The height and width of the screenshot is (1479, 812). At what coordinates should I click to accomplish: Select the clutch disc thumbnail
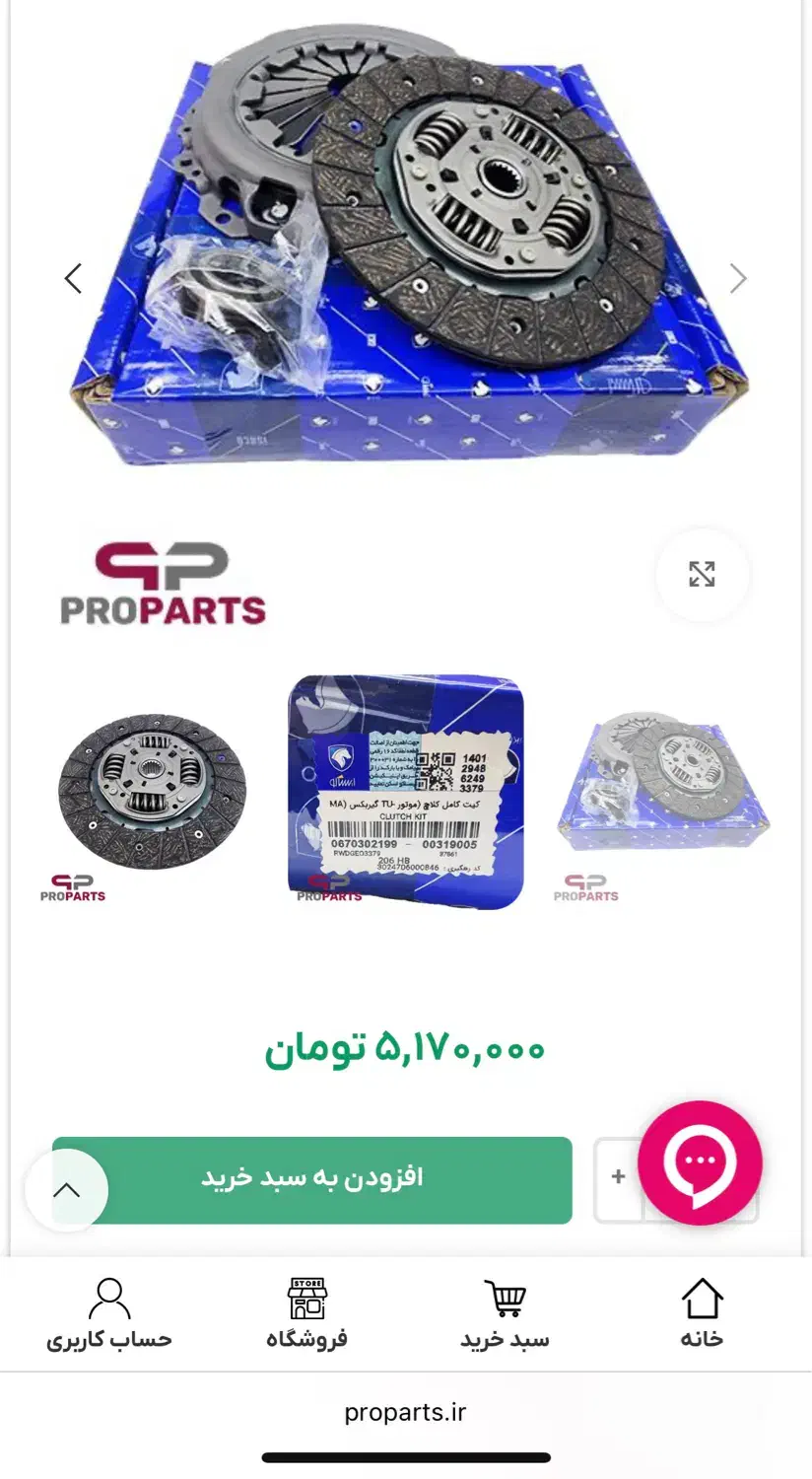pos(152,793)
